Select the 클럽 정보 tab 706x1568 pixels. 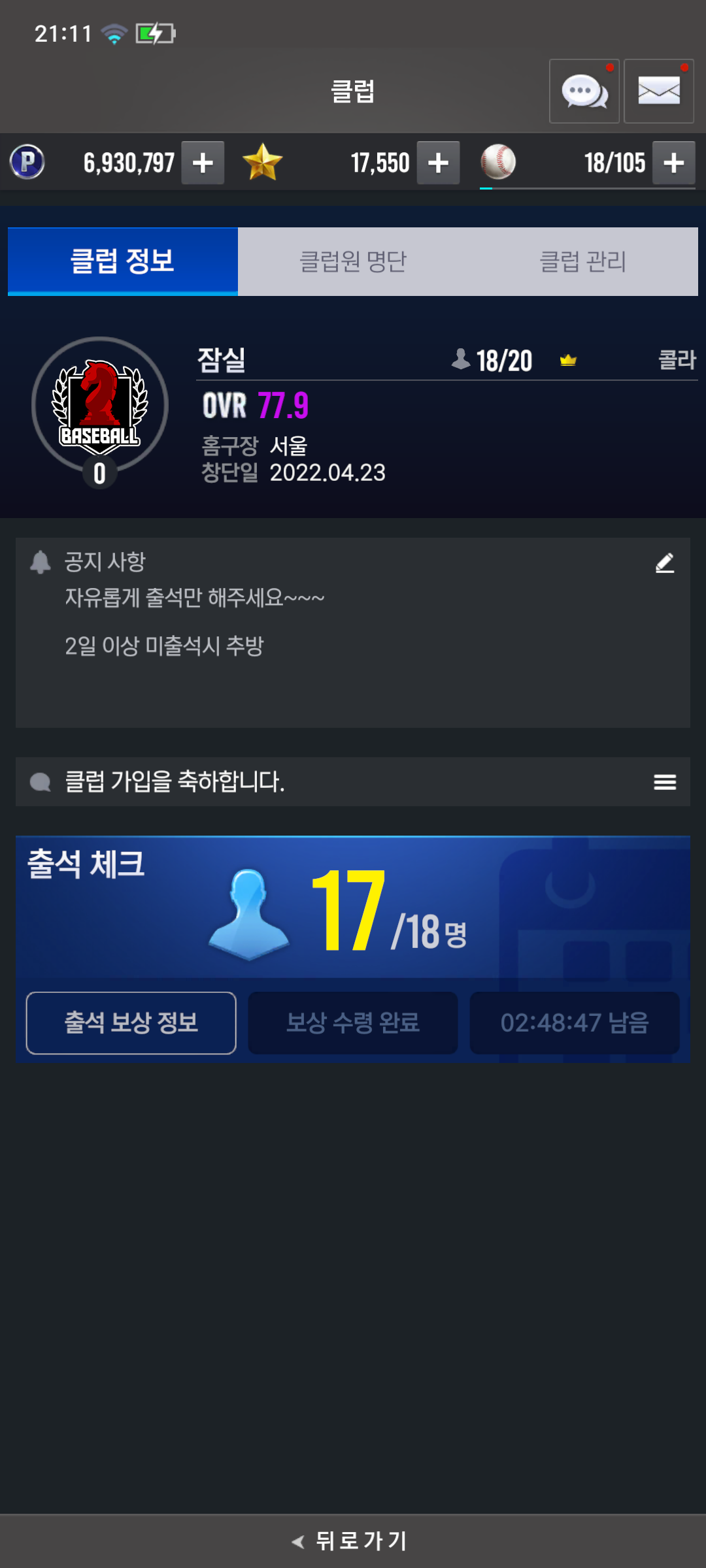click(x=123, y=262)
